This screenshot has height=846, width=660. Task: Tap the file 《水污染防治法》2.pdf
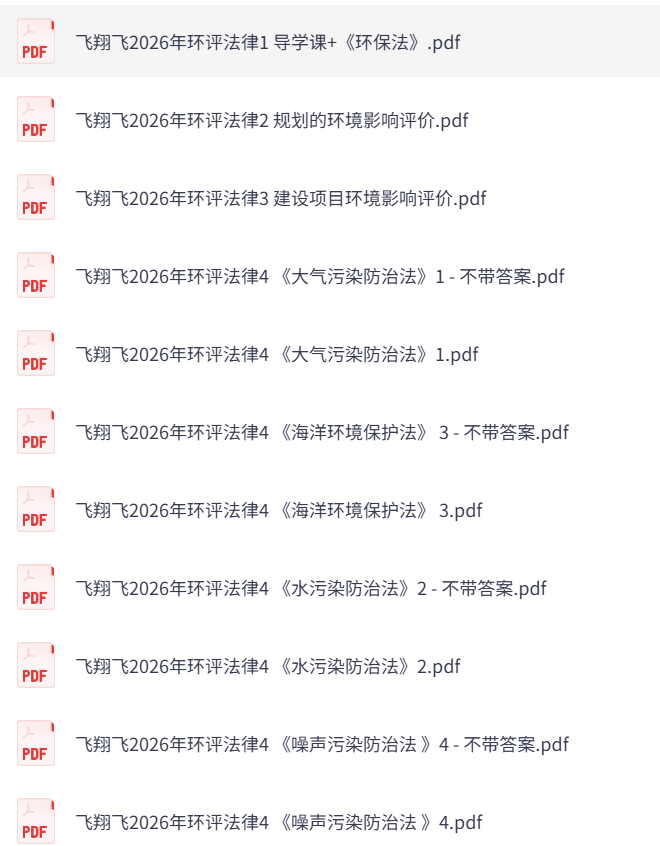[268, 666]
